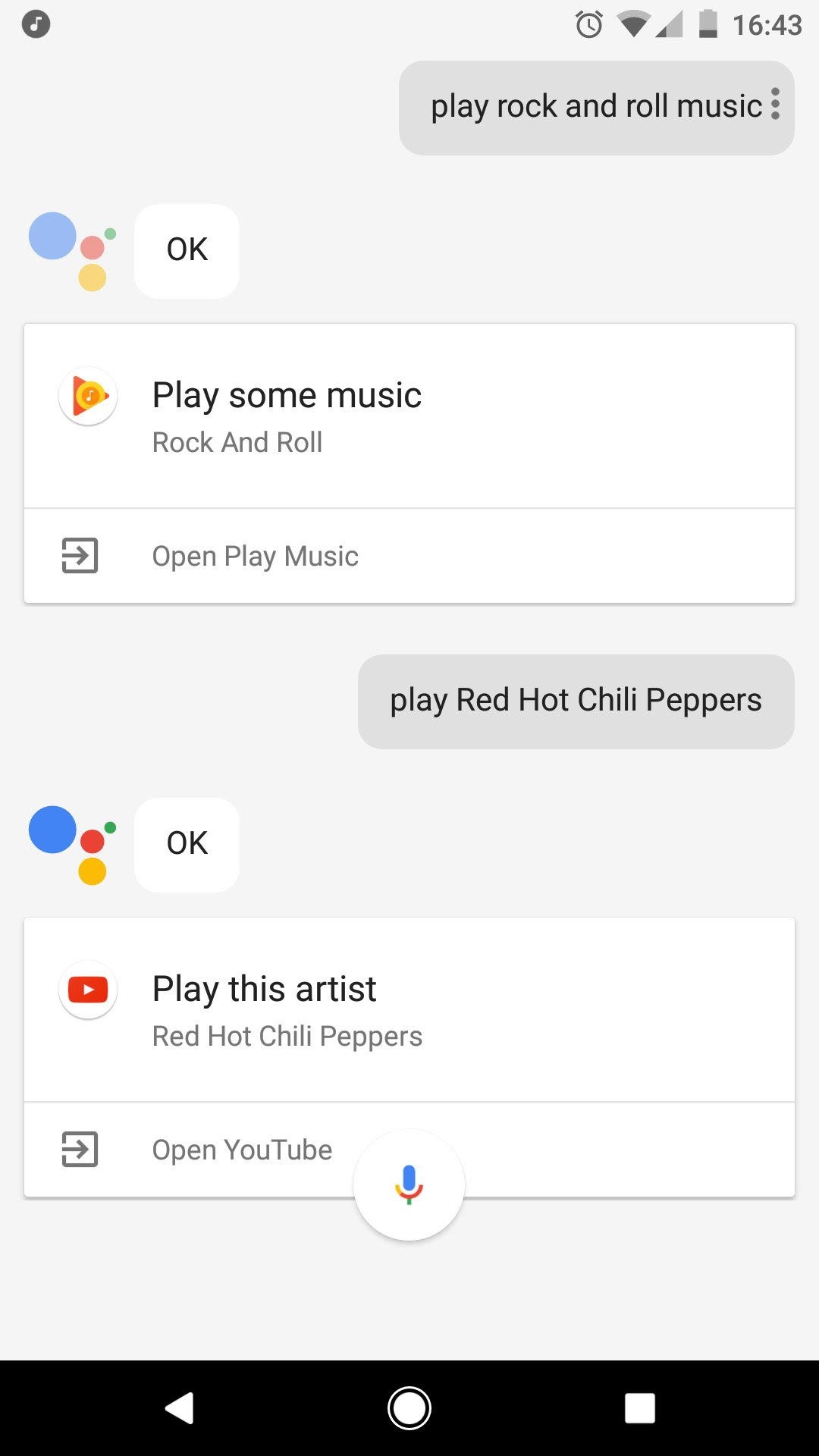The height and width of the screenshot is (1456, 819).
Task: Open options for the rock and roll query
Action: tap(775, 104)
